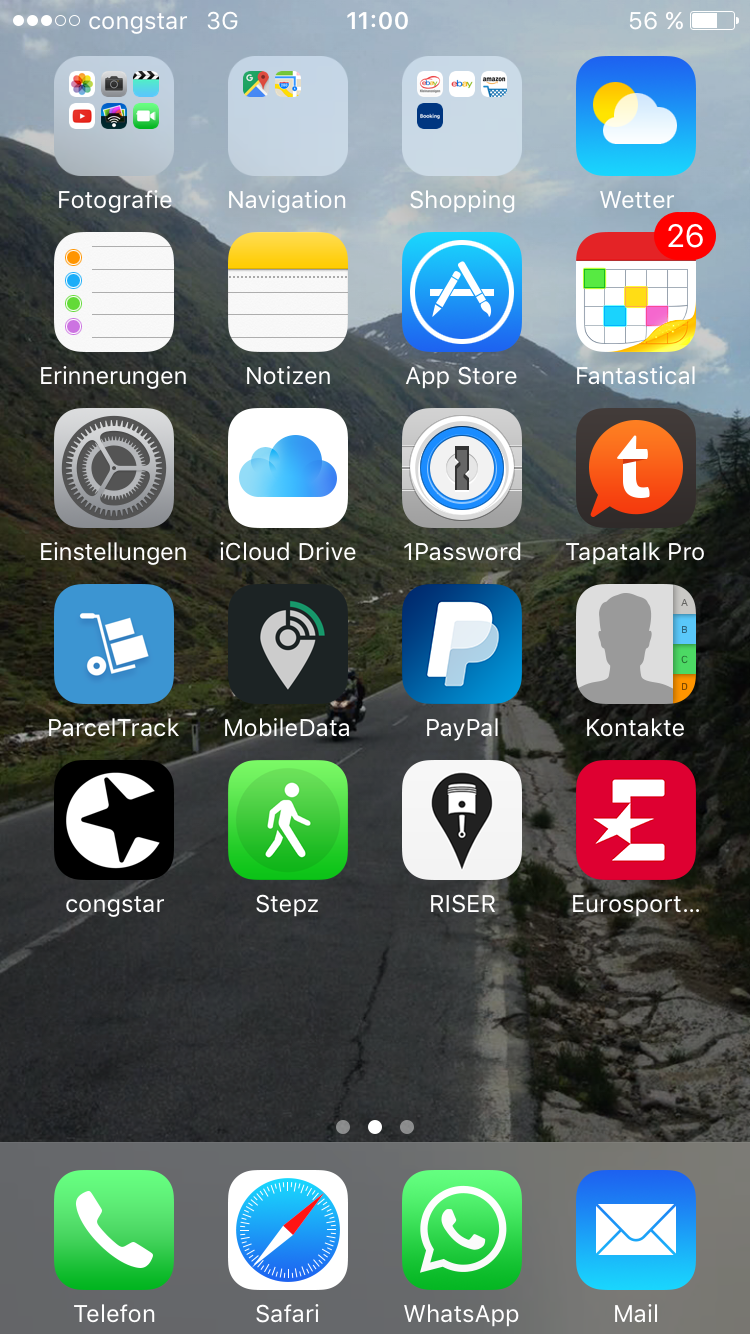Open the Kontakte app
Screen dimensions: 750x1334
[636, 644]
